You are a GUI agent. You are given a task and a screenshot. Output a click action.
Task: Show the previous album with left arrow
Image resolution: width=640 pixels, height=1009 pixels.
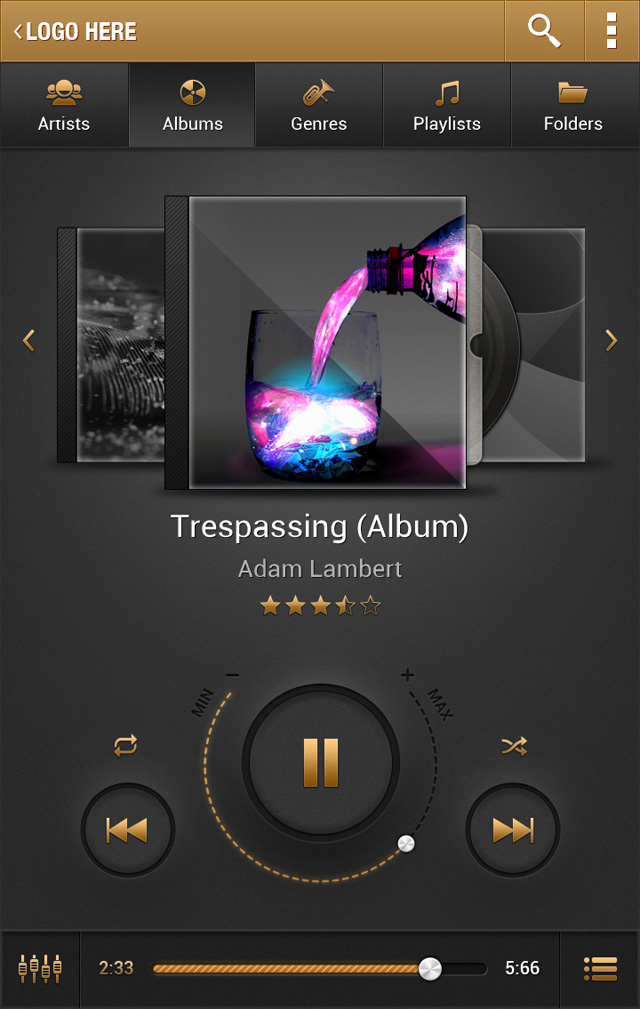[28, 341]
